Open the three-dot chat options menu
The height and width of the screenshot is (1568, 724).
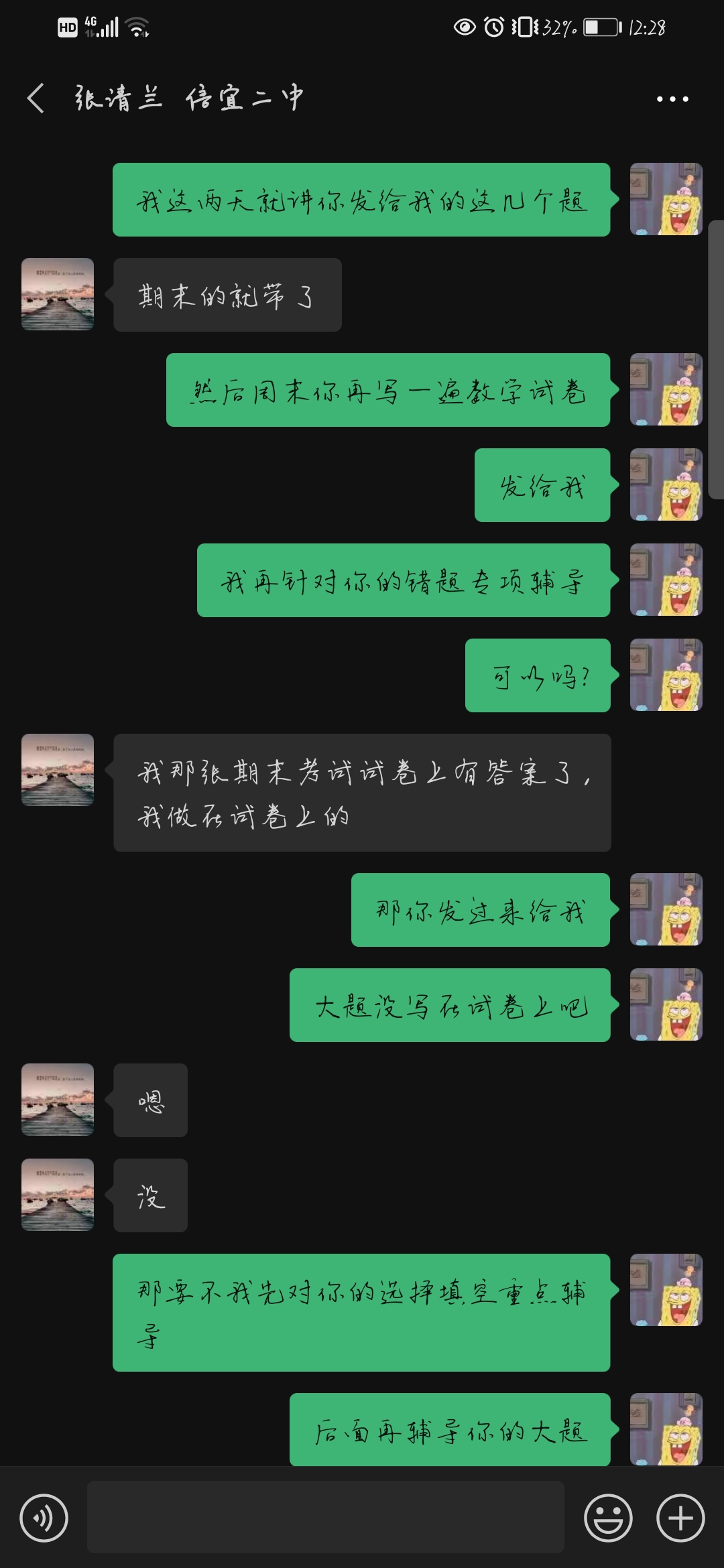(x=672, y=99)
